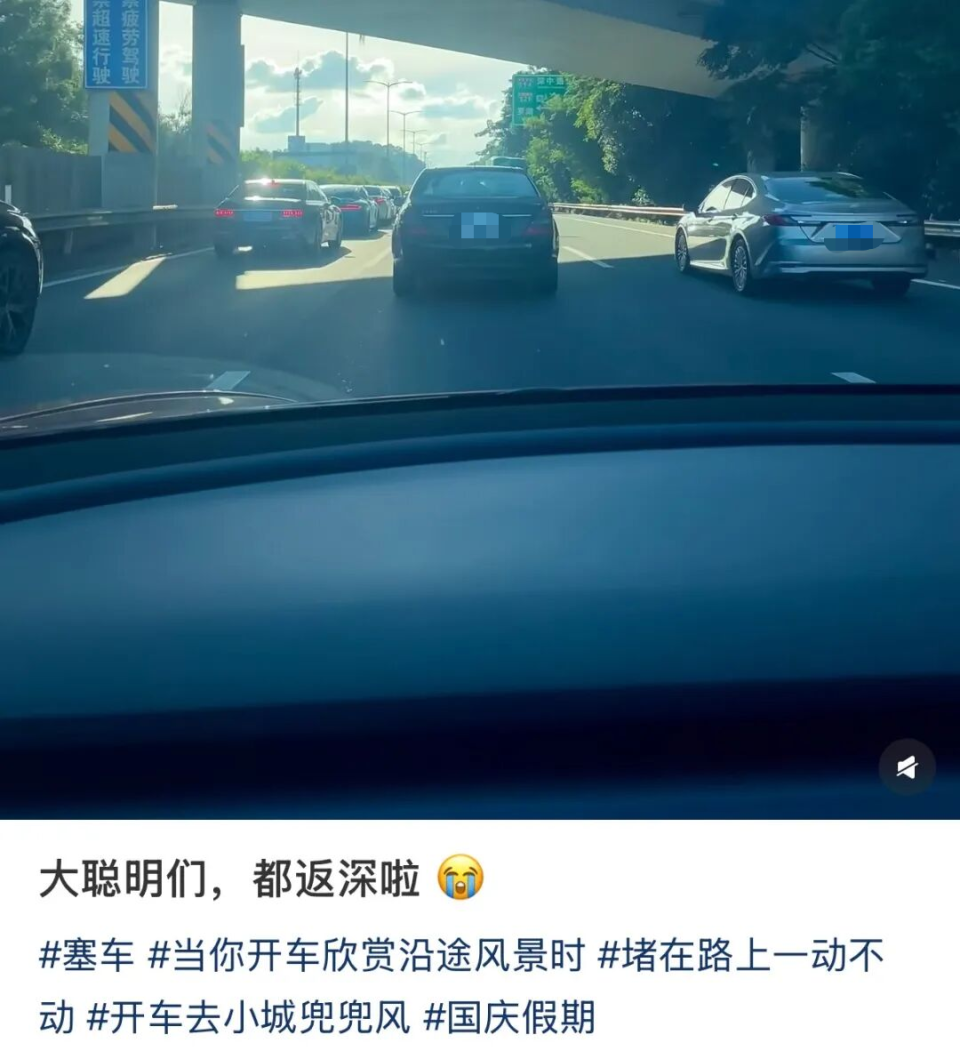Open the #塞车 hashtag
960x1051 pixels.
[87, 955]
